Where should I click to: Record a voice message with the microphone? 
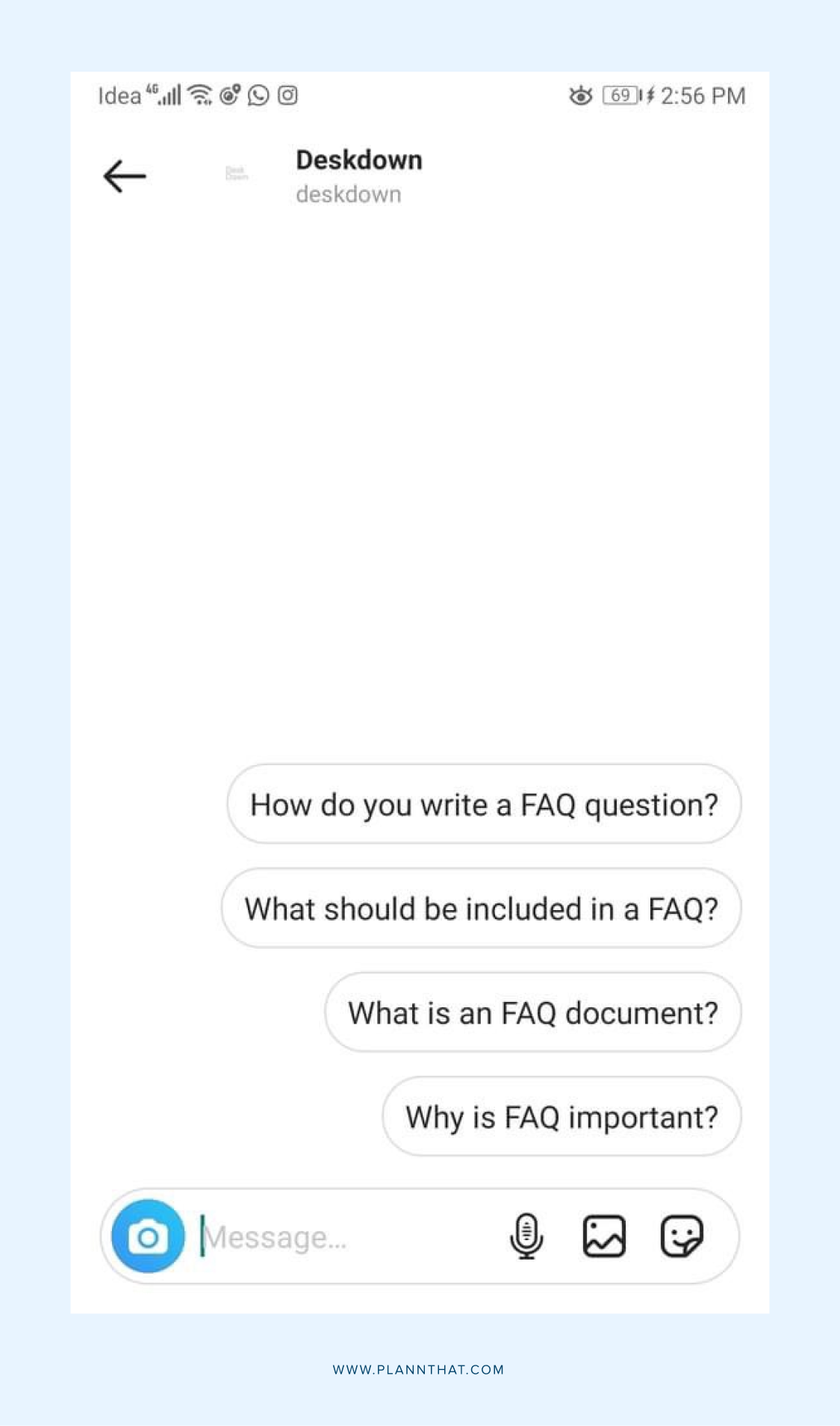pos(526,1236)
